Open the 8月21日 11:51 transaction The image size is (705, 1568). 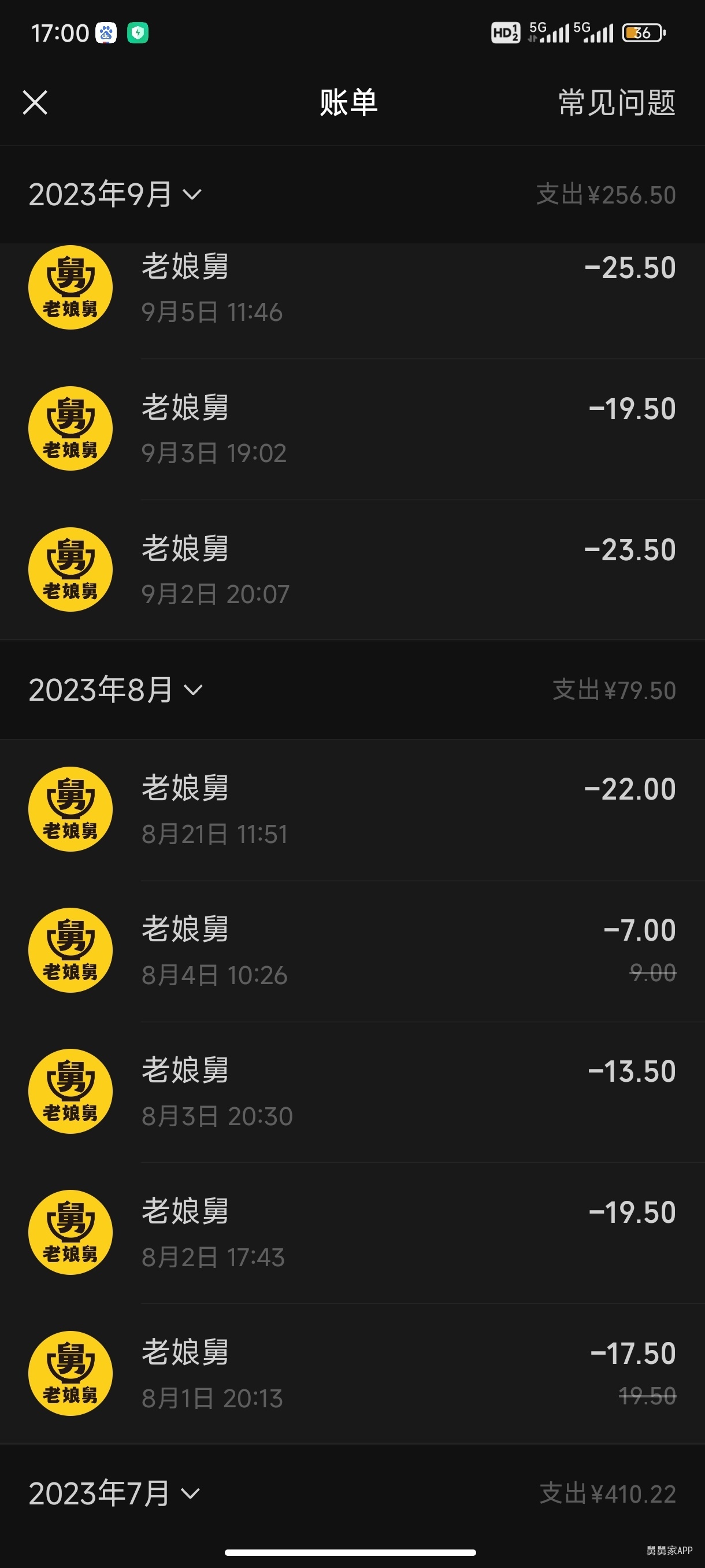[353, 809]
